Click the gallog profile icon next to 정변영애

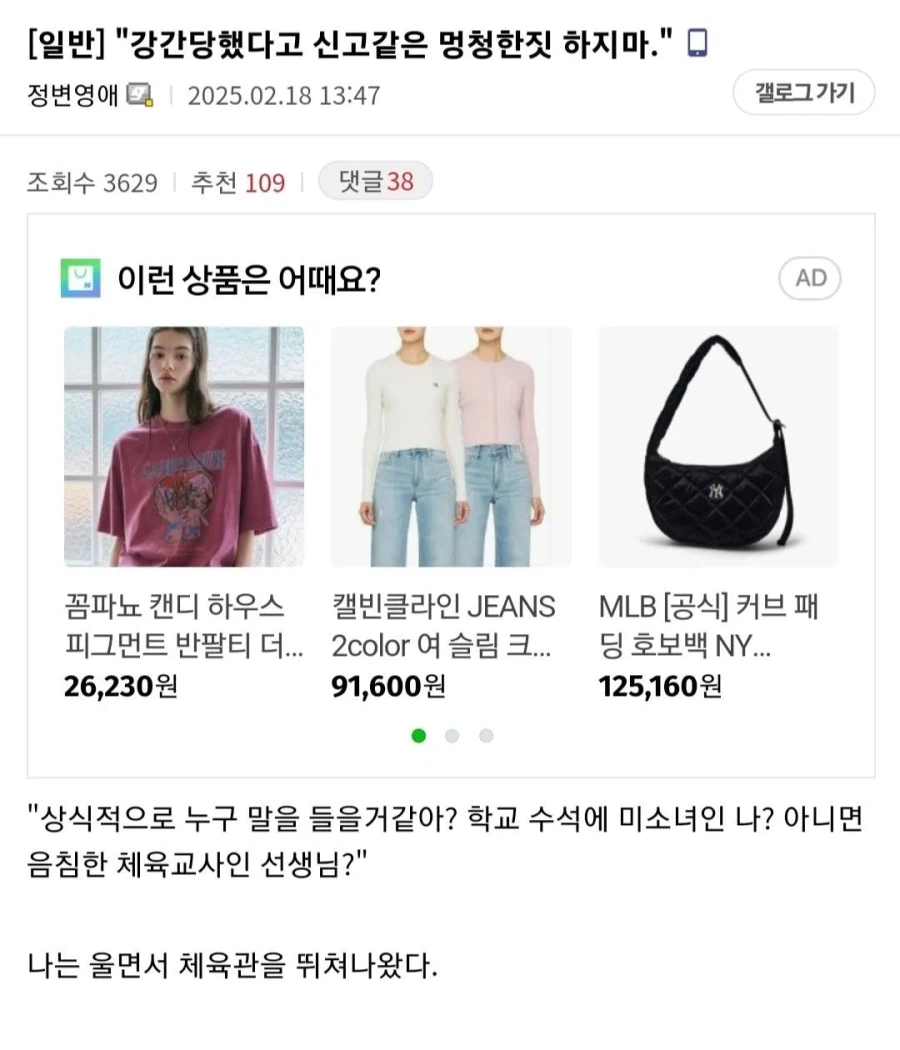(135, 93)
